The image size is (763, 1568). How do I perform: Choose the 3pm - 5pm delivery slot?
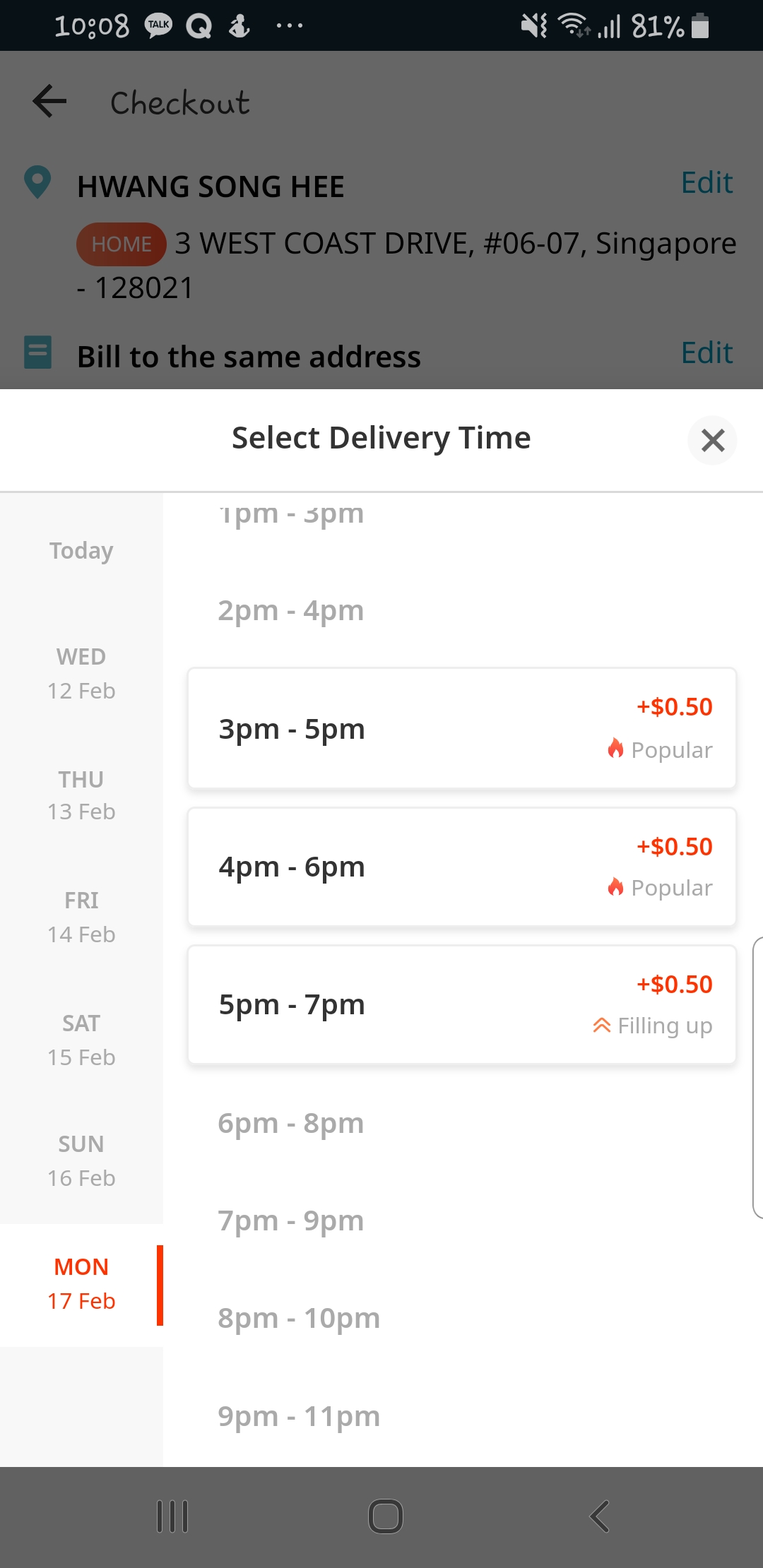pyautogui.click(x=462, y=728)
